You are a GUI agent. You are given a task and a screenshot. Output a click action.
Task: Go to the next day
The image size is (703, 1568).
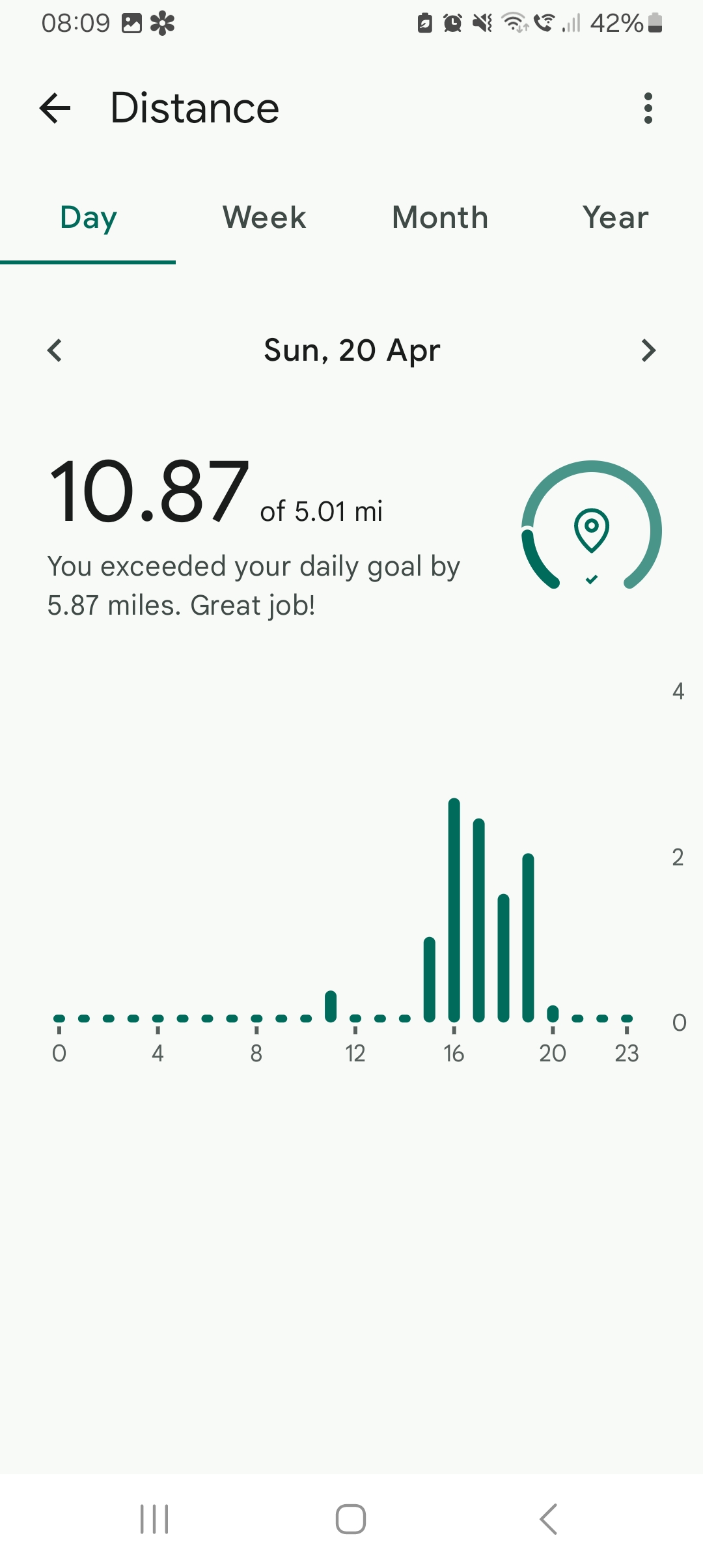(x=648, y=350)
